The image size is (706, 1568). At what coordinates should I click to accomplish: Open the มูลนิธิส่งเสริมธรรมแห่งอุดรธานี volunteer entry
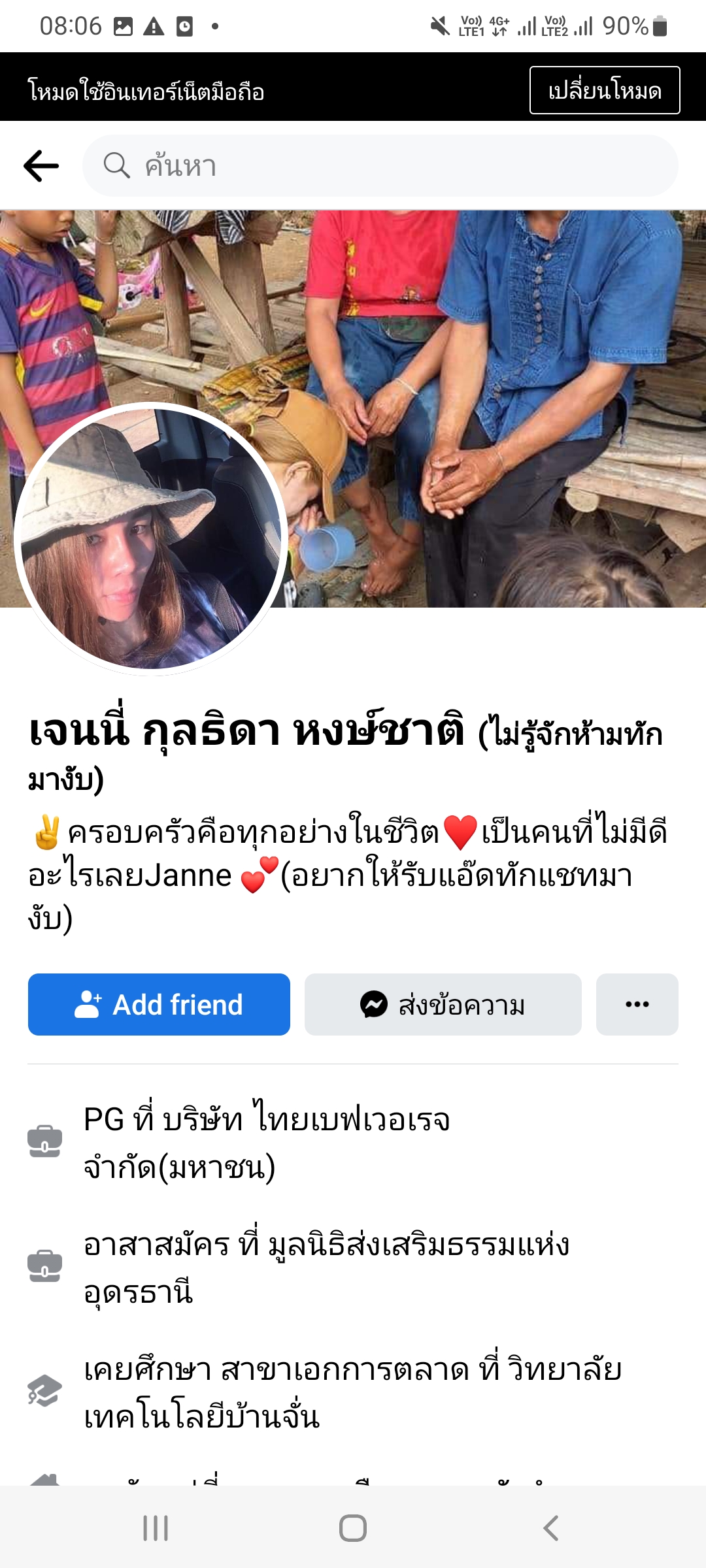[326, 1267]
